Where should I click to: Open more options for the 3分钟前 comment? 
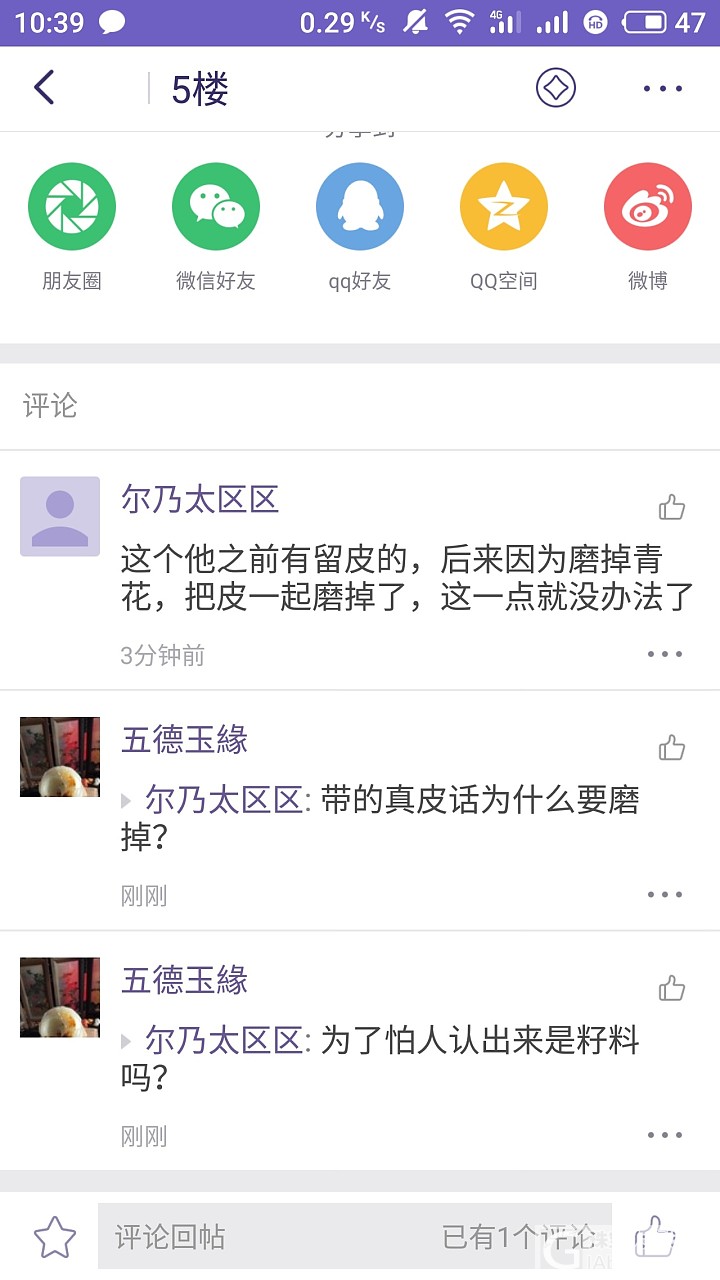click(x=664, y=654)
